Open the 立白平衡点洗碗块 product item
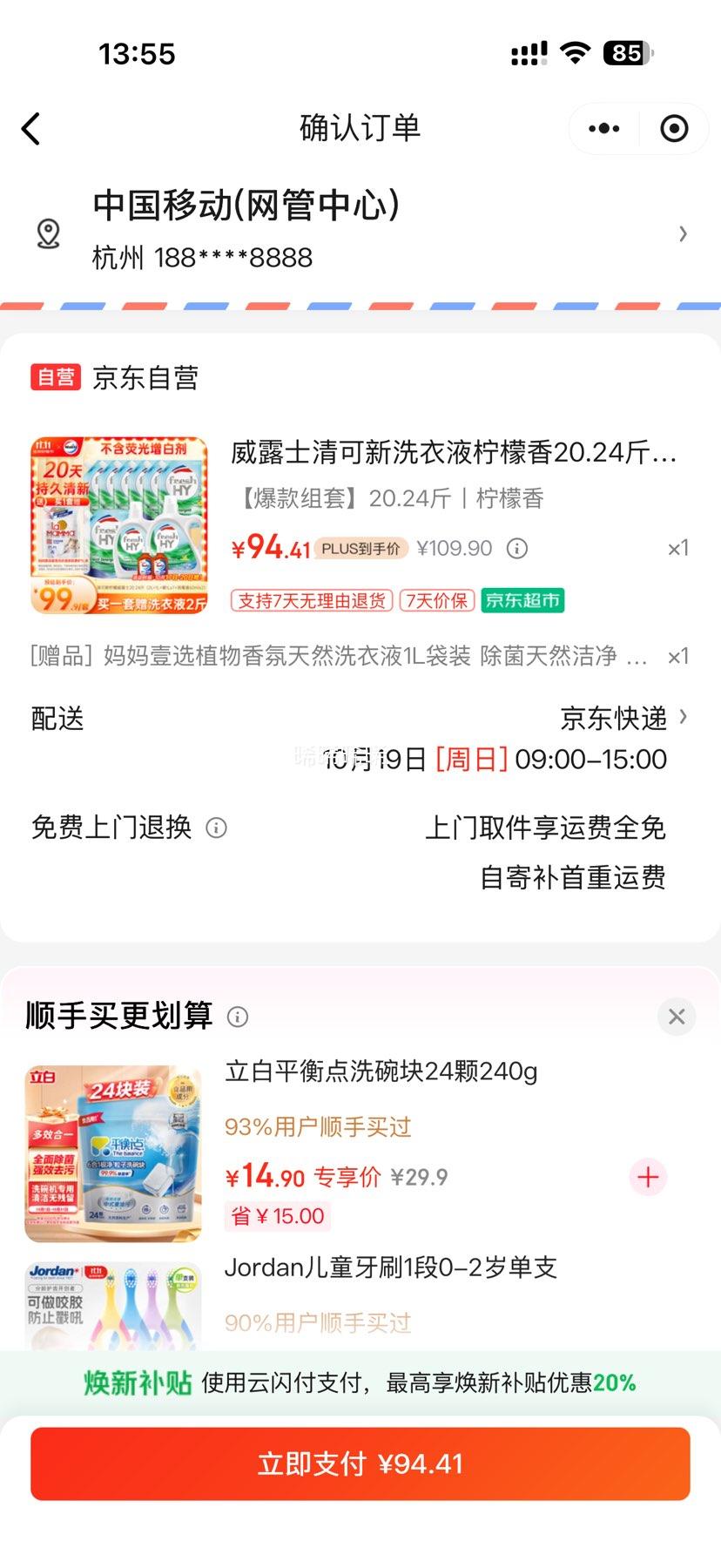 pyautogui.click(x=381, y=1071)
